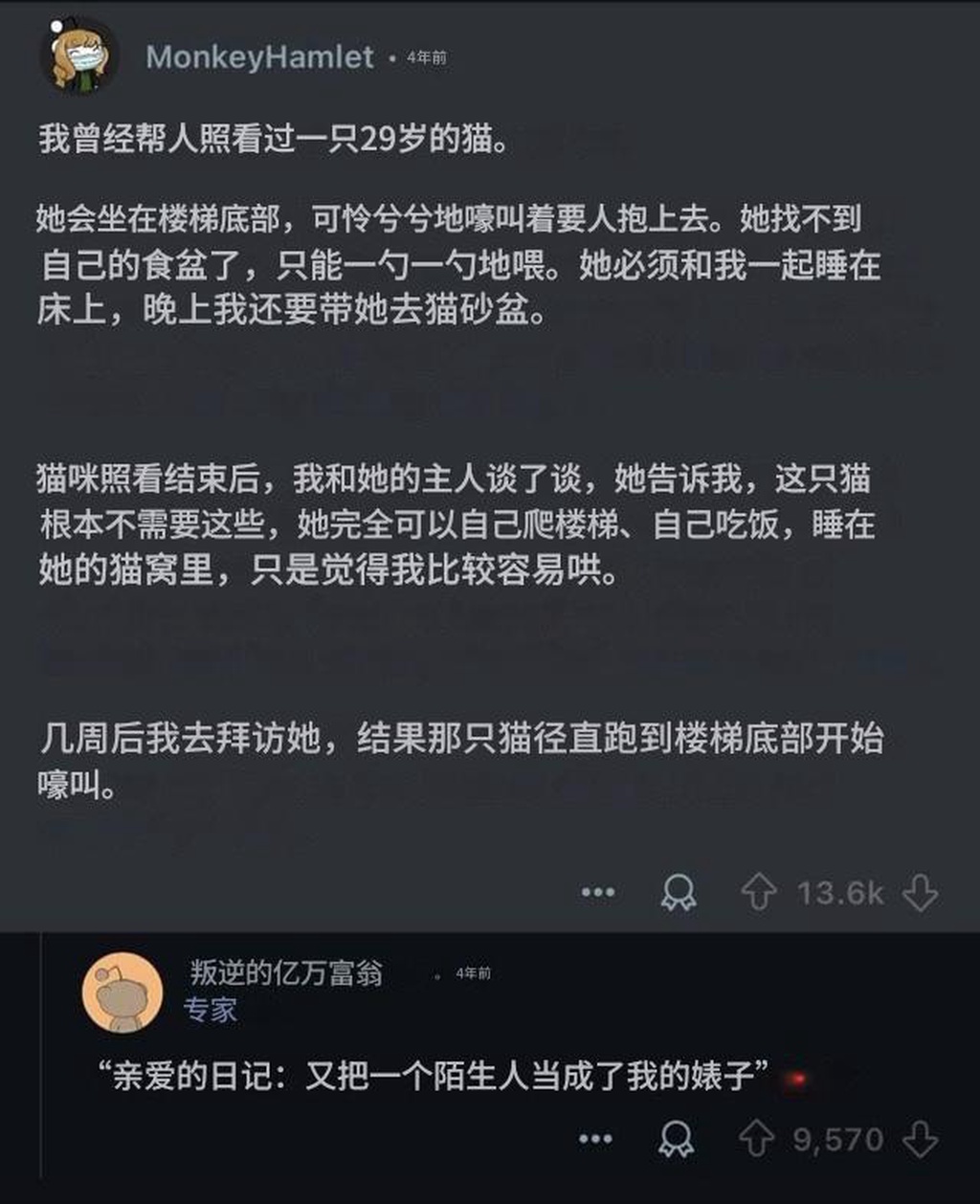Upvote MonkeyHamlet's comment
This screenshot has width=980, height=1204.
758,893
